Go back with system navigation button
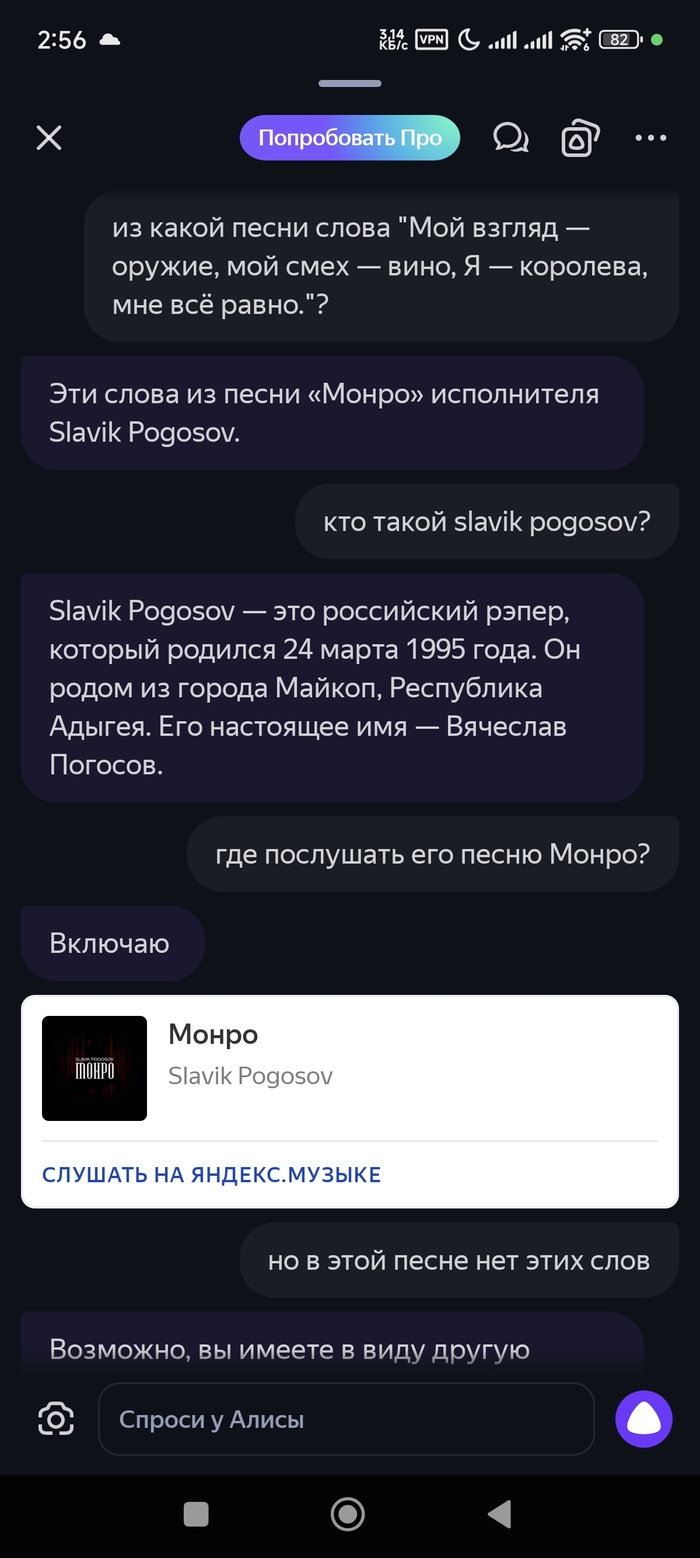This screenshot has height=1558, width=700. click(500, 1514)
